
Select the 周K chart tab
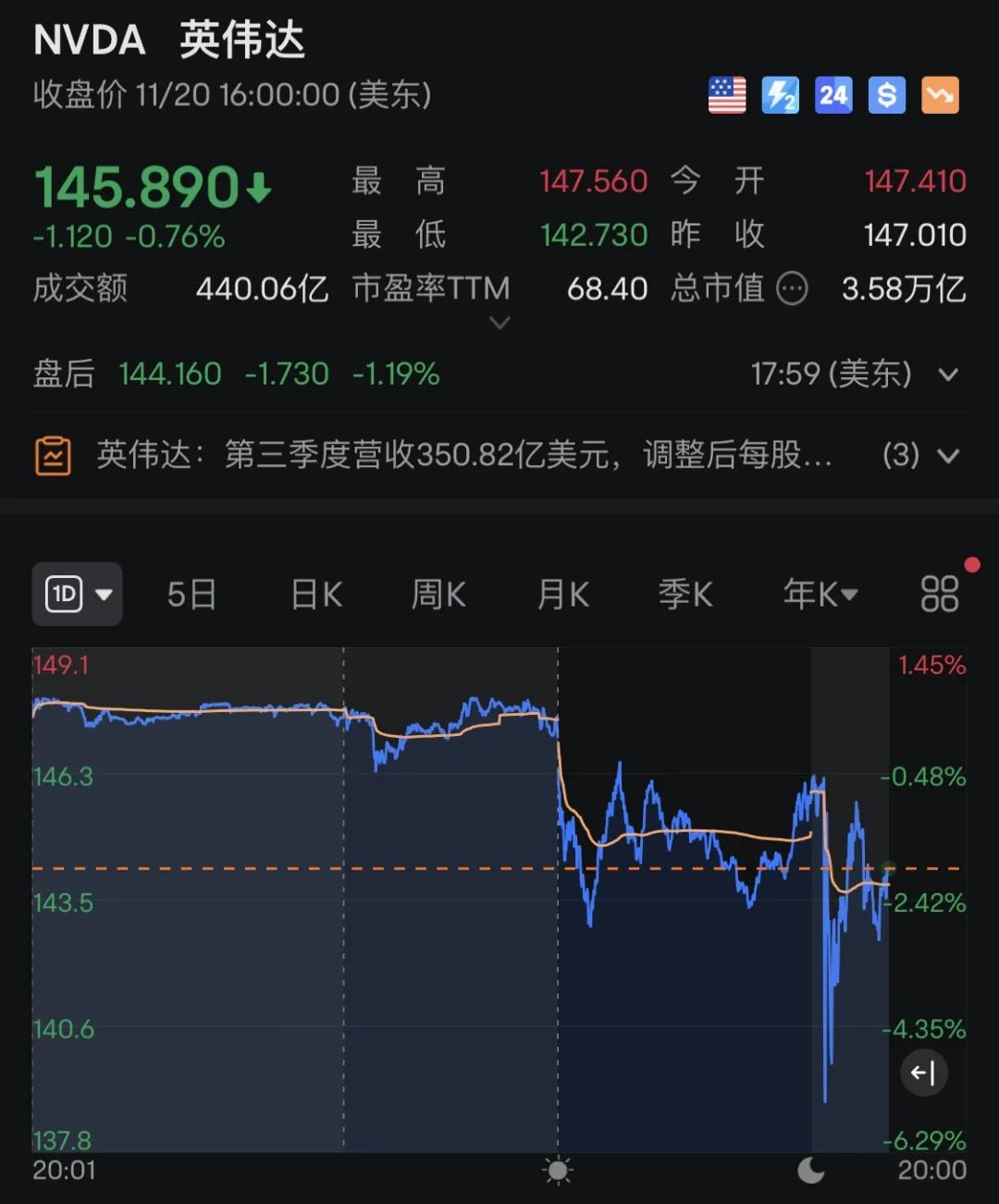pyautogui.click(x=438, y=595)
